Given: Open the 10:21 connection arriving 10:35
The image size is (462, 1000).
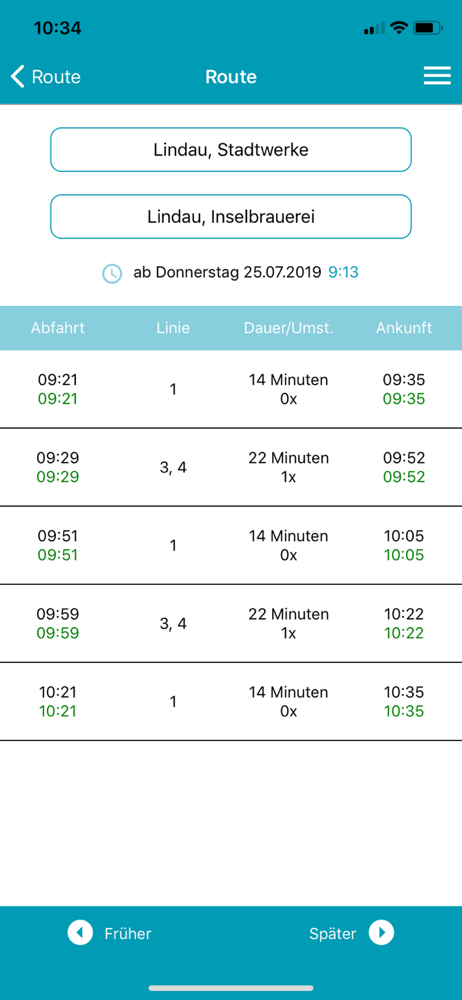Looking at the screenshot, I should click(x=231, y=702).
